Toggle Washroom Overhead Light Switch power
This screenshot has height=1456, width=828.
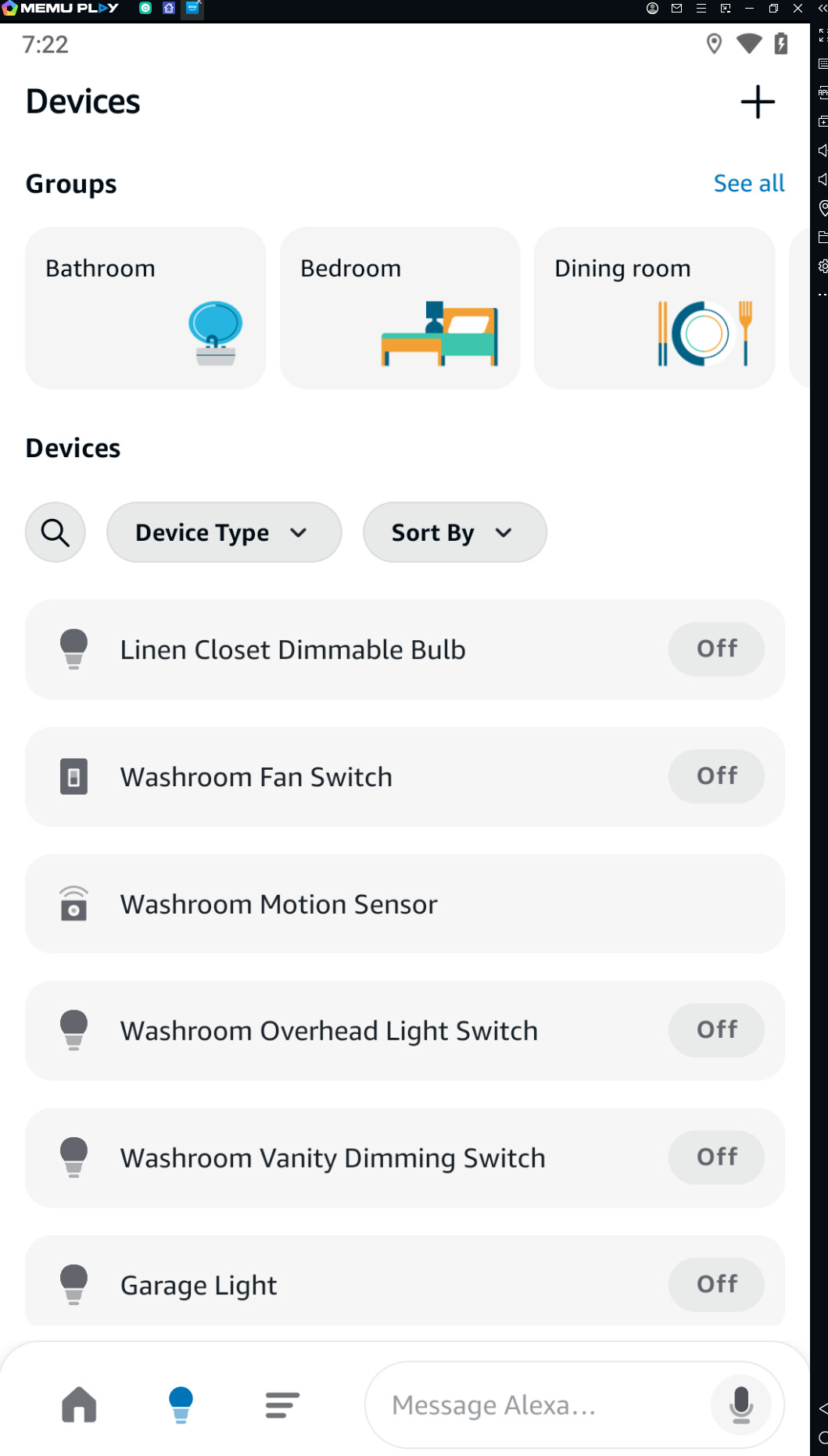click(x=716, y=1030)
